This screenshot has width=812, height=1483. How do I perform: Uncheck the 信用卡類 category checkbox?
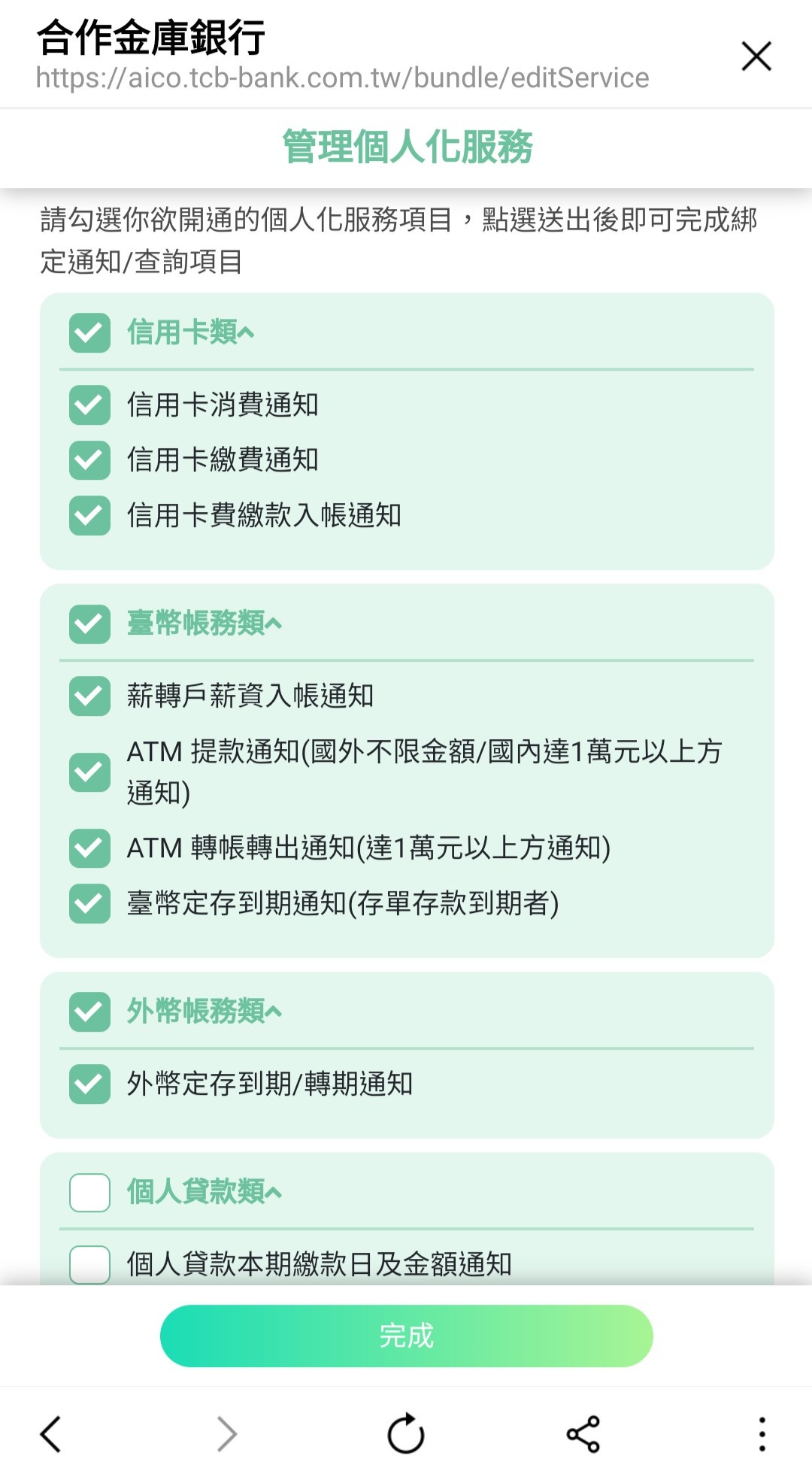89,332
